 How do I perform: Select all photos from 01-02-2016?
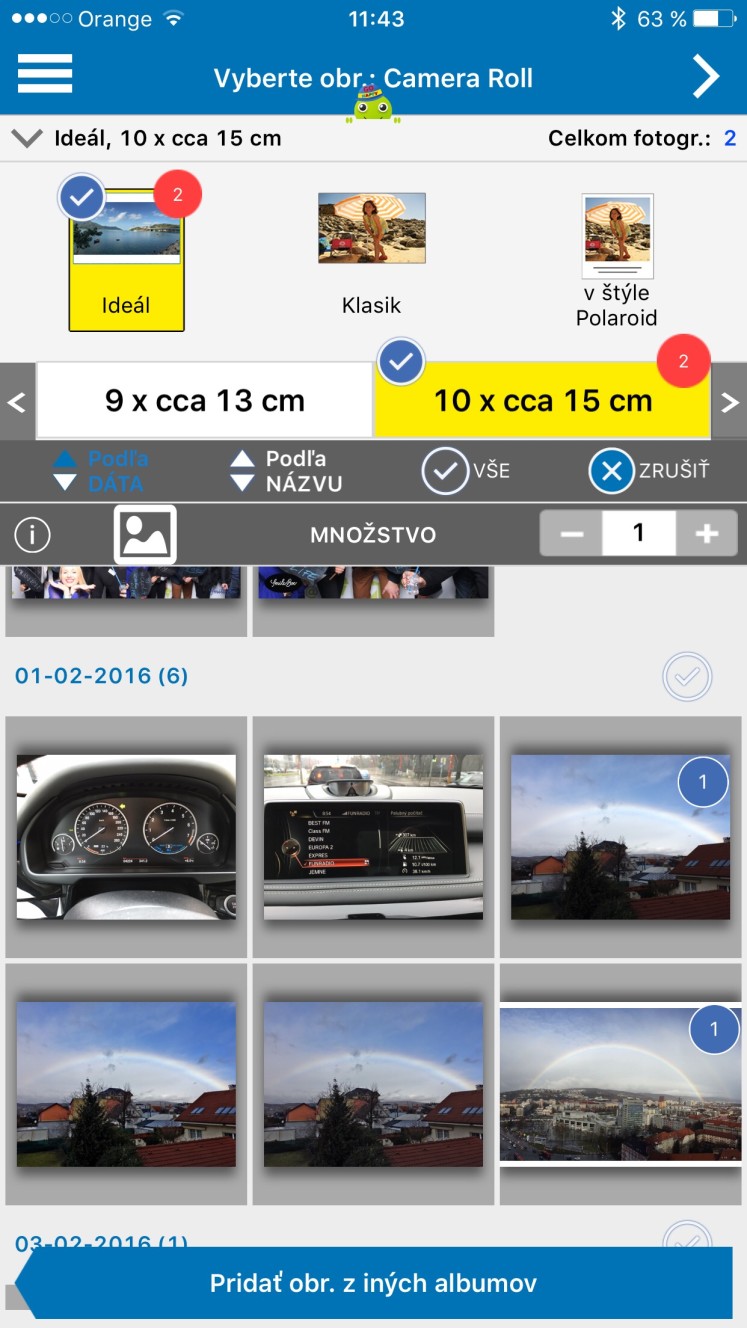tap(687, 678)
